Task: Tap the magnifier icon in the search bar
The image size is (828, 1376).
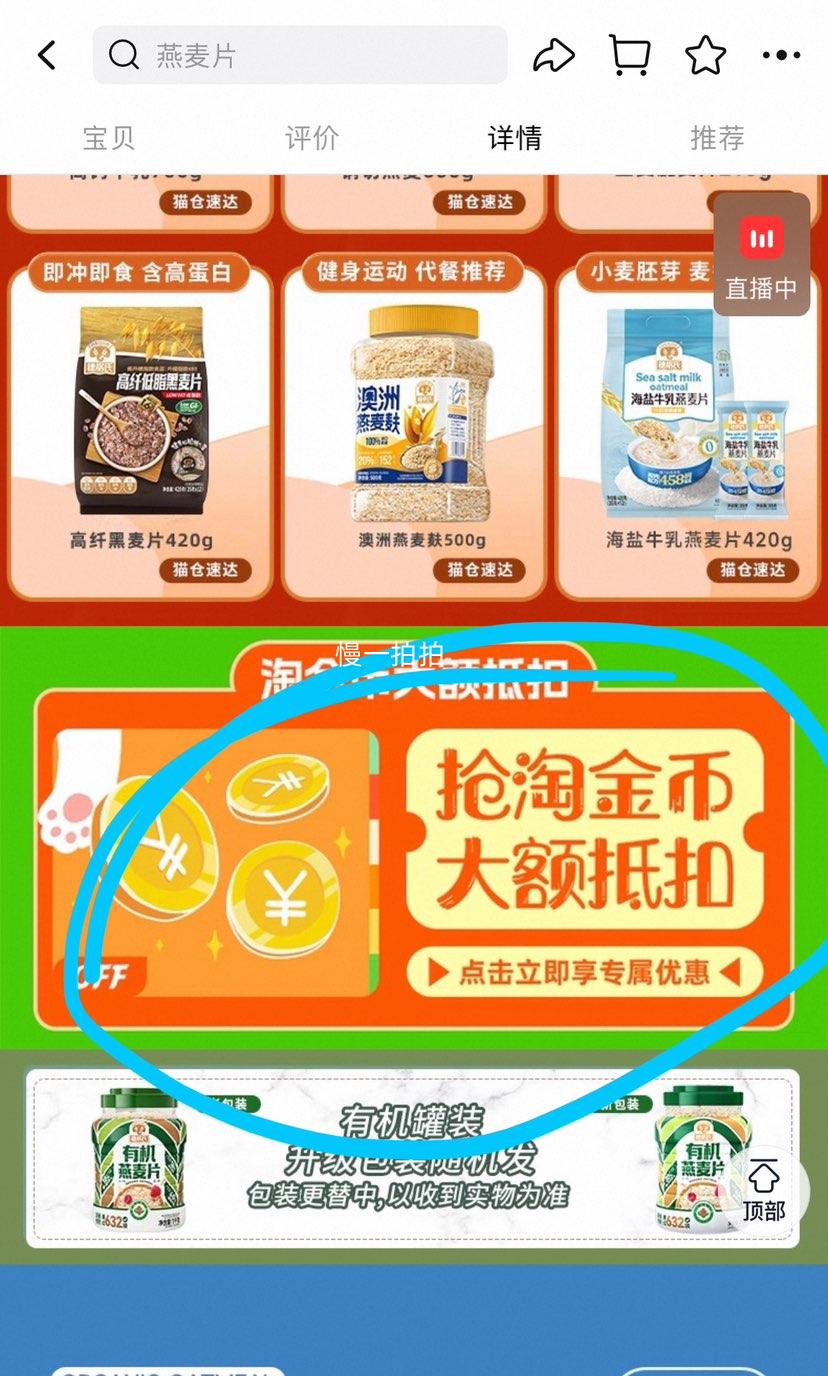Action: [124, 55]
